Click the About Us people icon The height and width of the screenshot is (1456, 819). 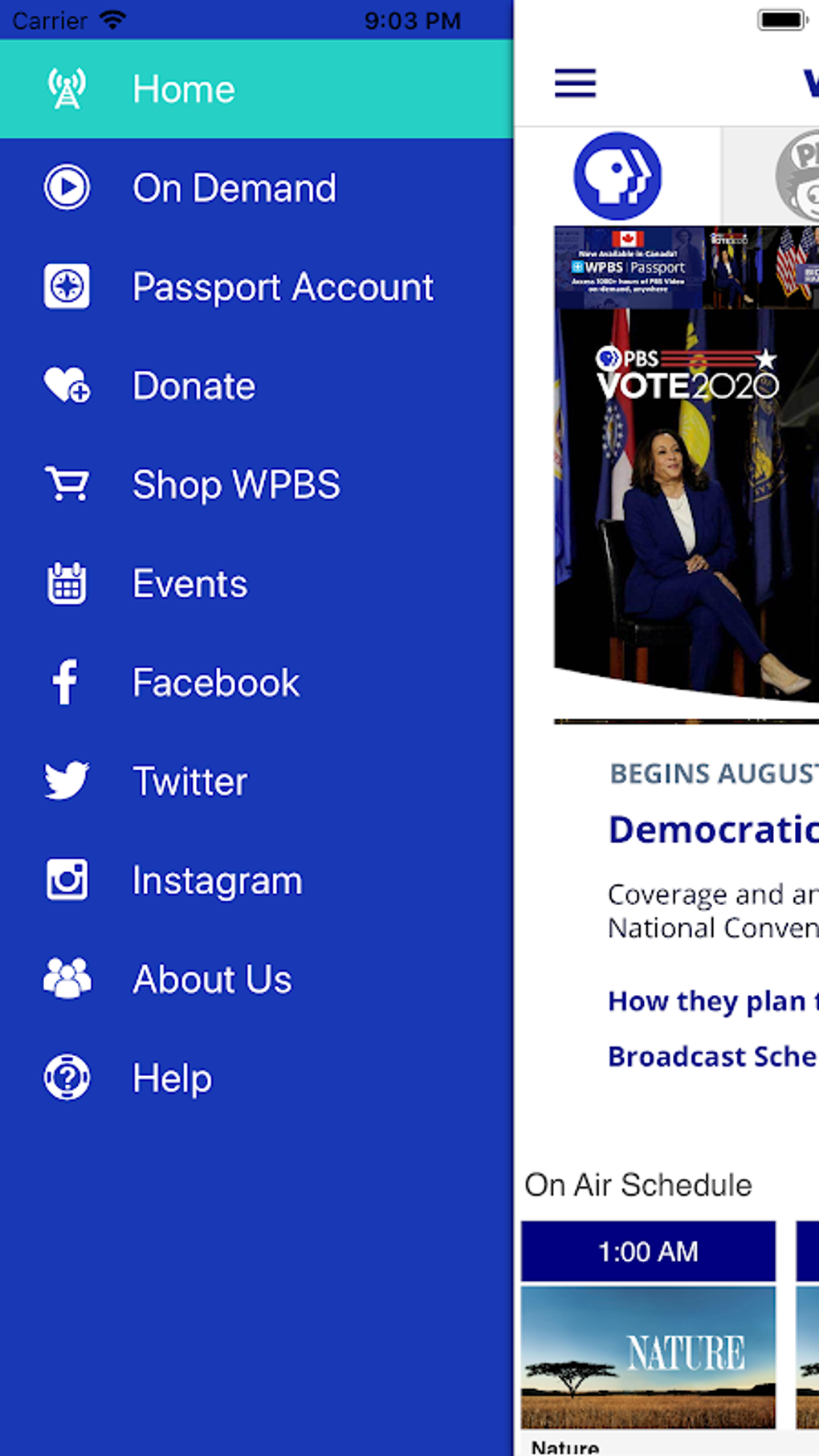coord(67,978)
